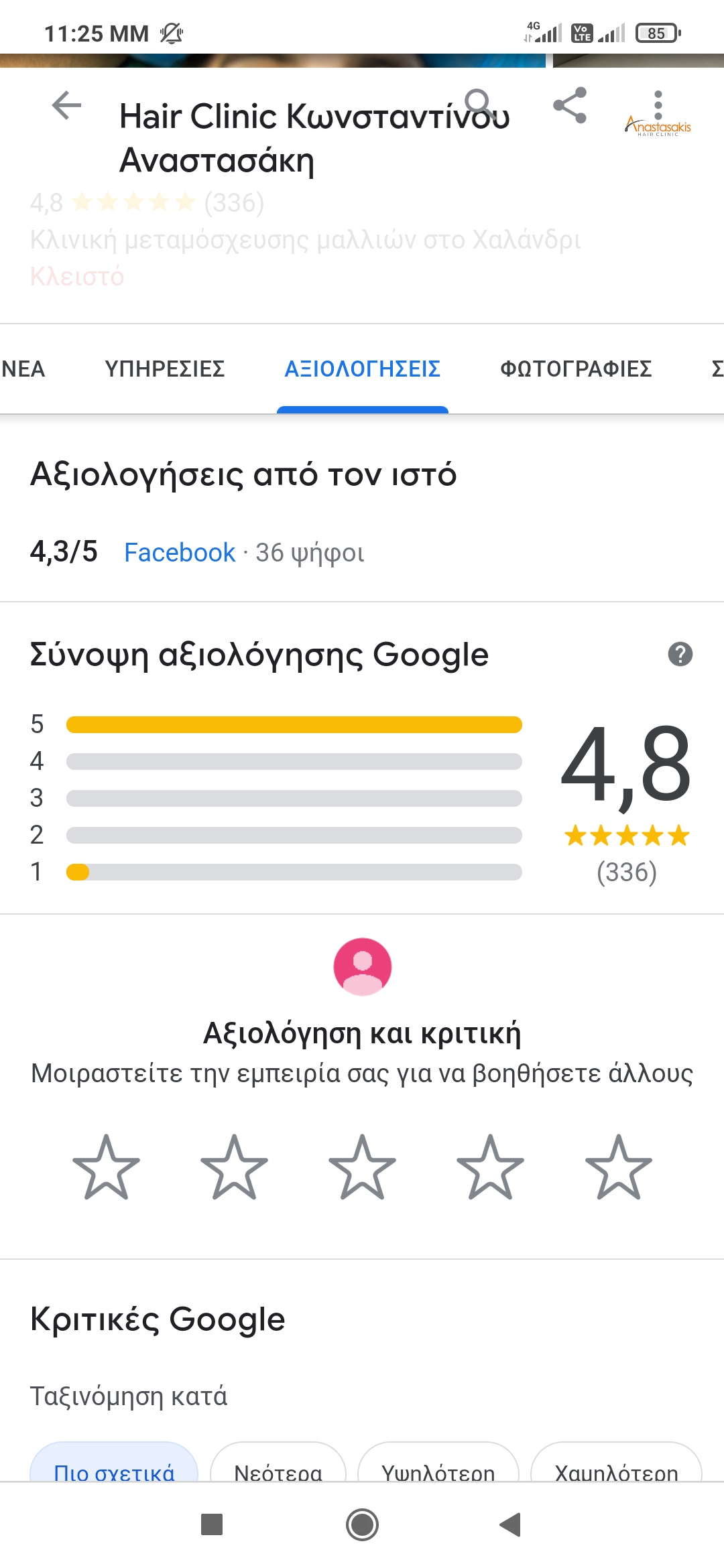Sort reviews by Νεότερα
This screenshot has width=724, height=1568.
pos(278,1463)
